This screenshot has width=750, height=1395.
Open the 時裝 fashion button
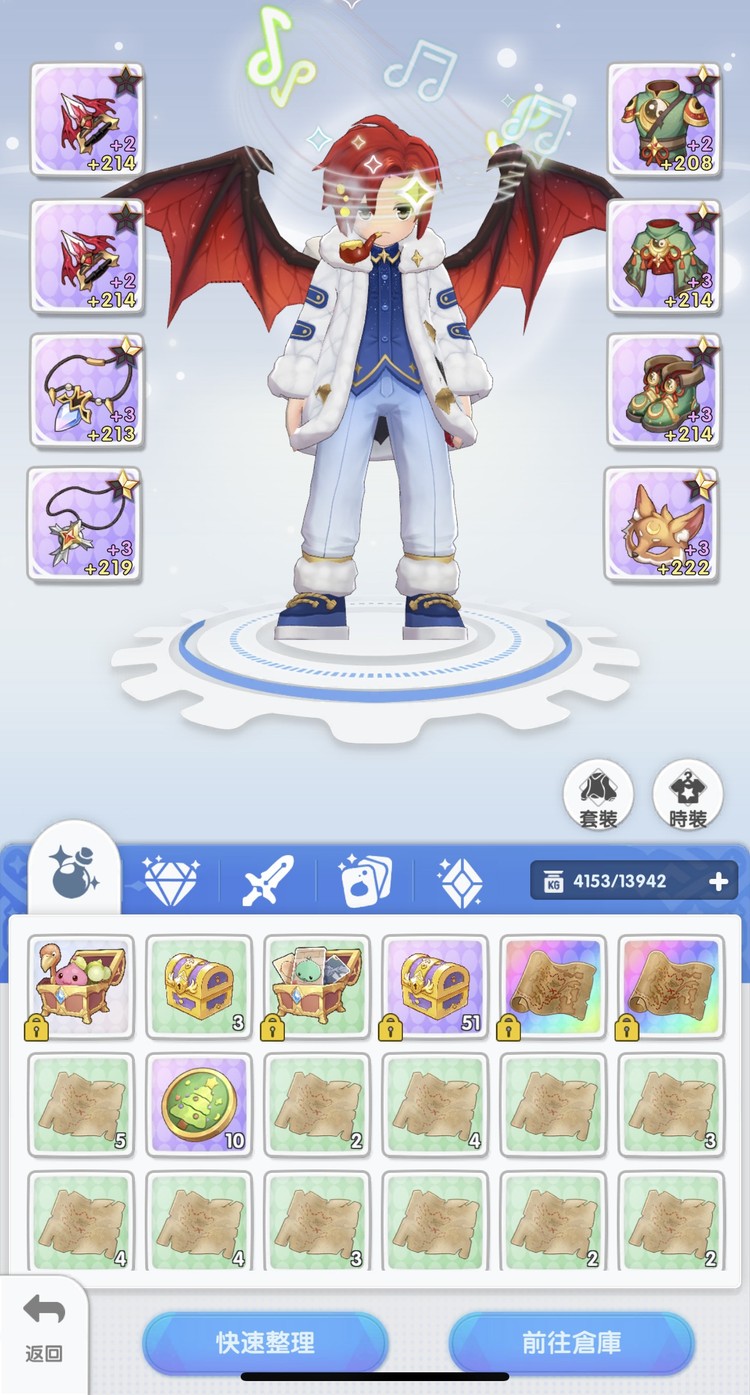pos(687,796)
